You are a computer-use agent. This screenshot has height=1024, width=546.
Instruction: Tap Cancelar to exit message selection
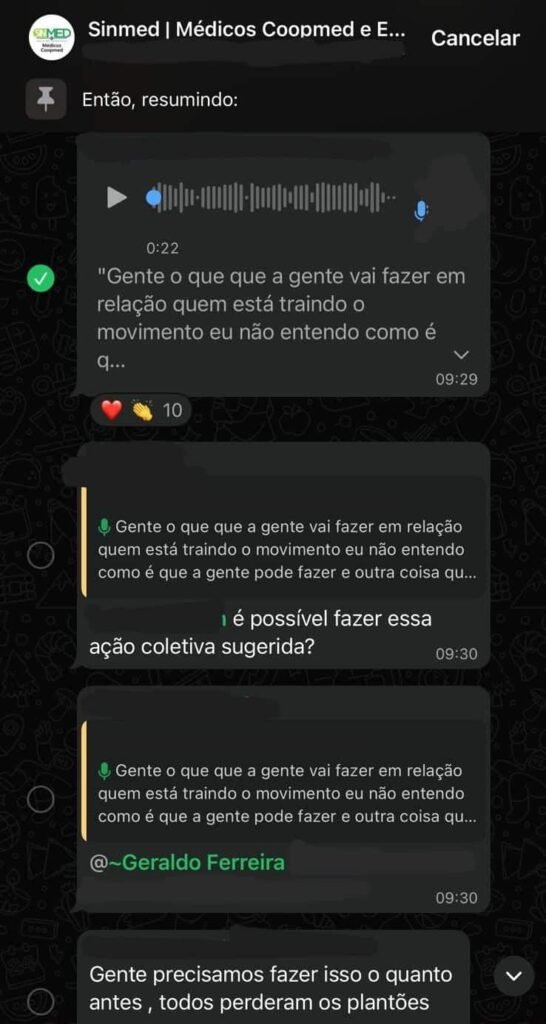coord(475,39)
